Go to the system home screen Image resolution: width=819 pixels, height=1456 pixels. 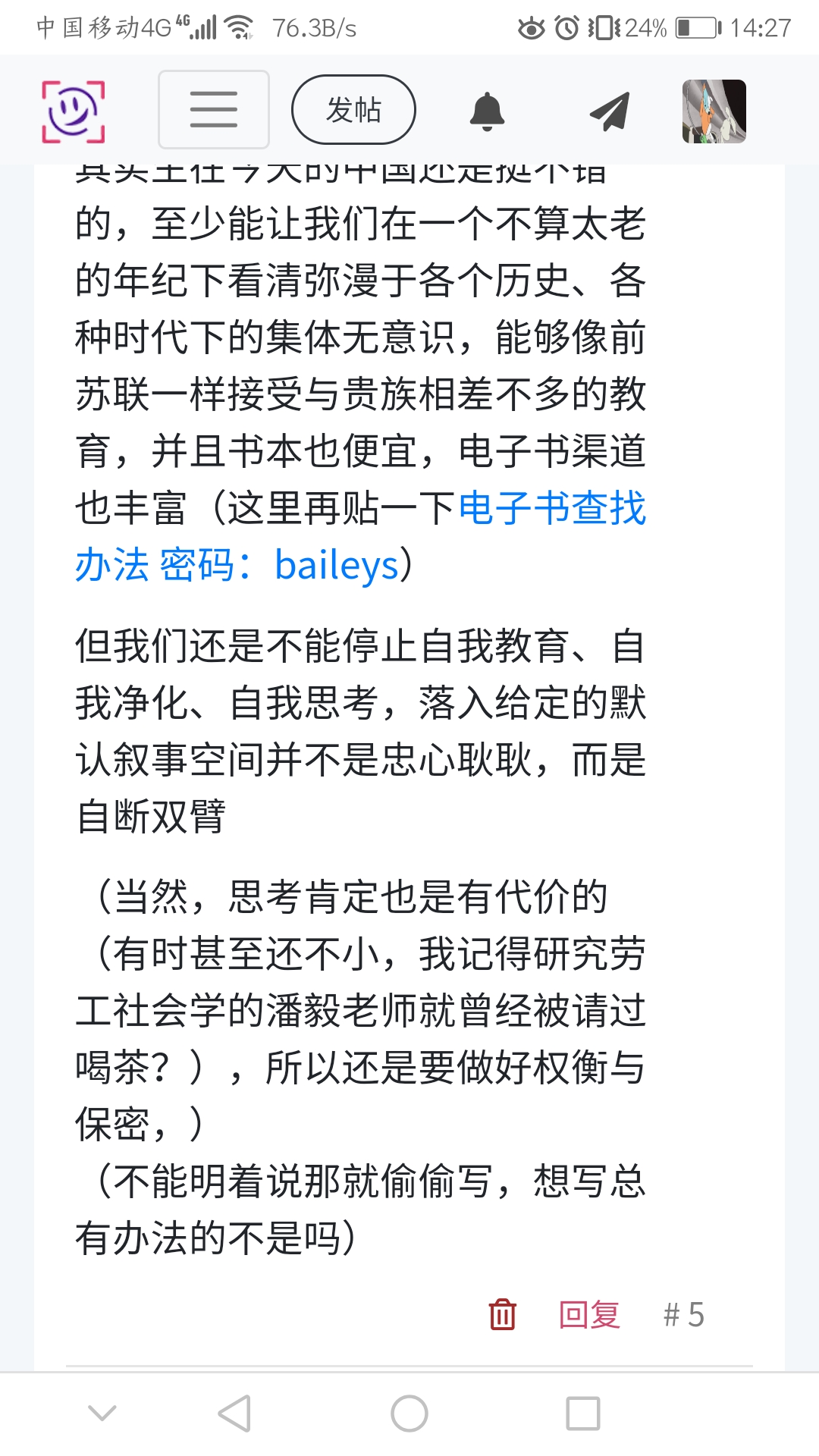click(409, 1414)
